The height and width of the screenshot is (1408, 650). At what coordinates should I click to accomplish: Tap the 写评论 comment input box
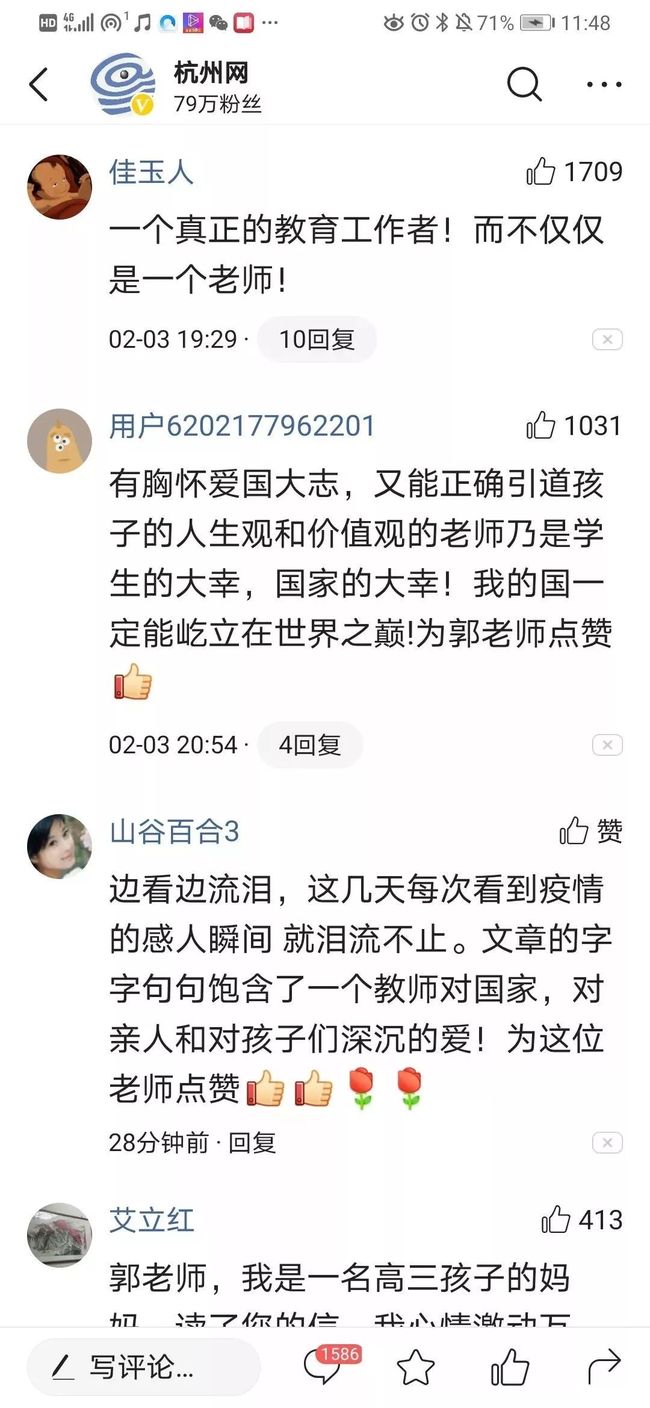(x=143, y=1367)
